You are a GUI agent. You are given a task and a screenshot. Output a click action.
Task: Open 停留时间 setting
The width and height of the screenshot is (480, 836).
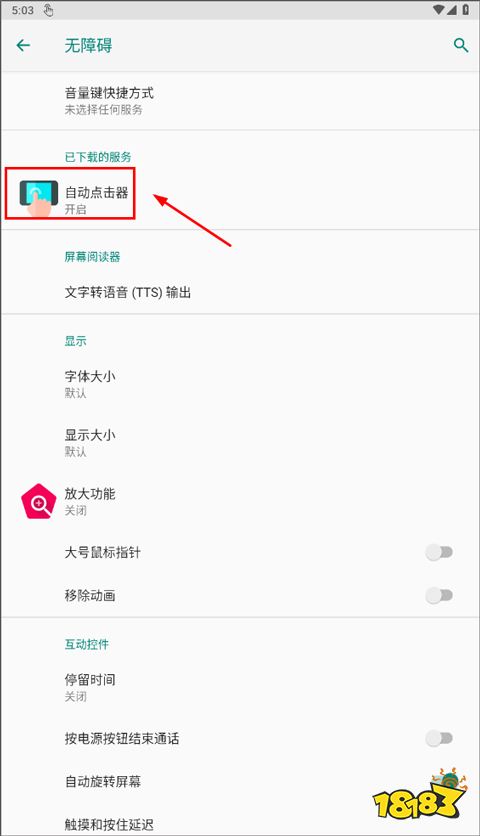pos(240,687)
